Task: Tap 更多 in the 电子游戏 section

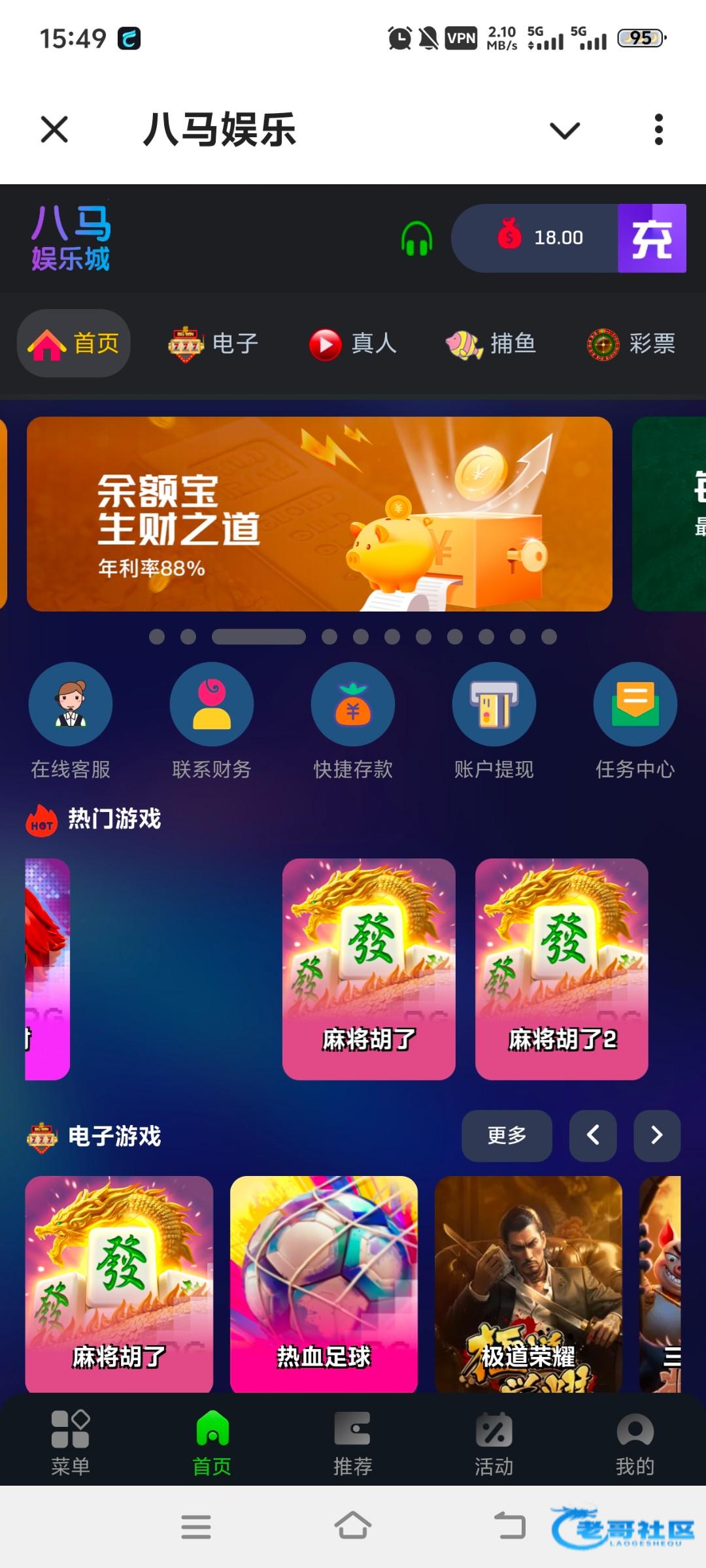Action: point(507,1135)
